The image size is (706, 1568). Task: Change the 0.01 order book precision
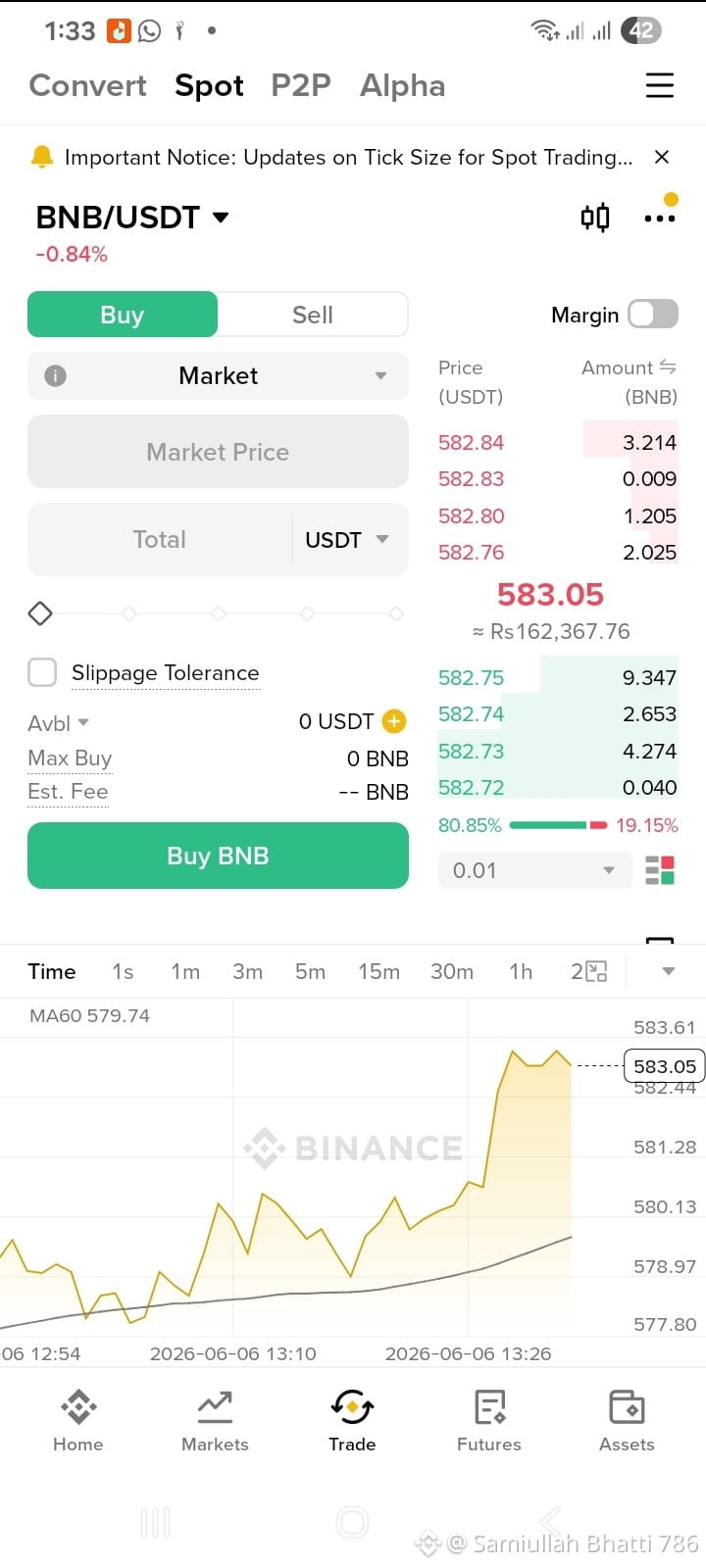(533, 870)
